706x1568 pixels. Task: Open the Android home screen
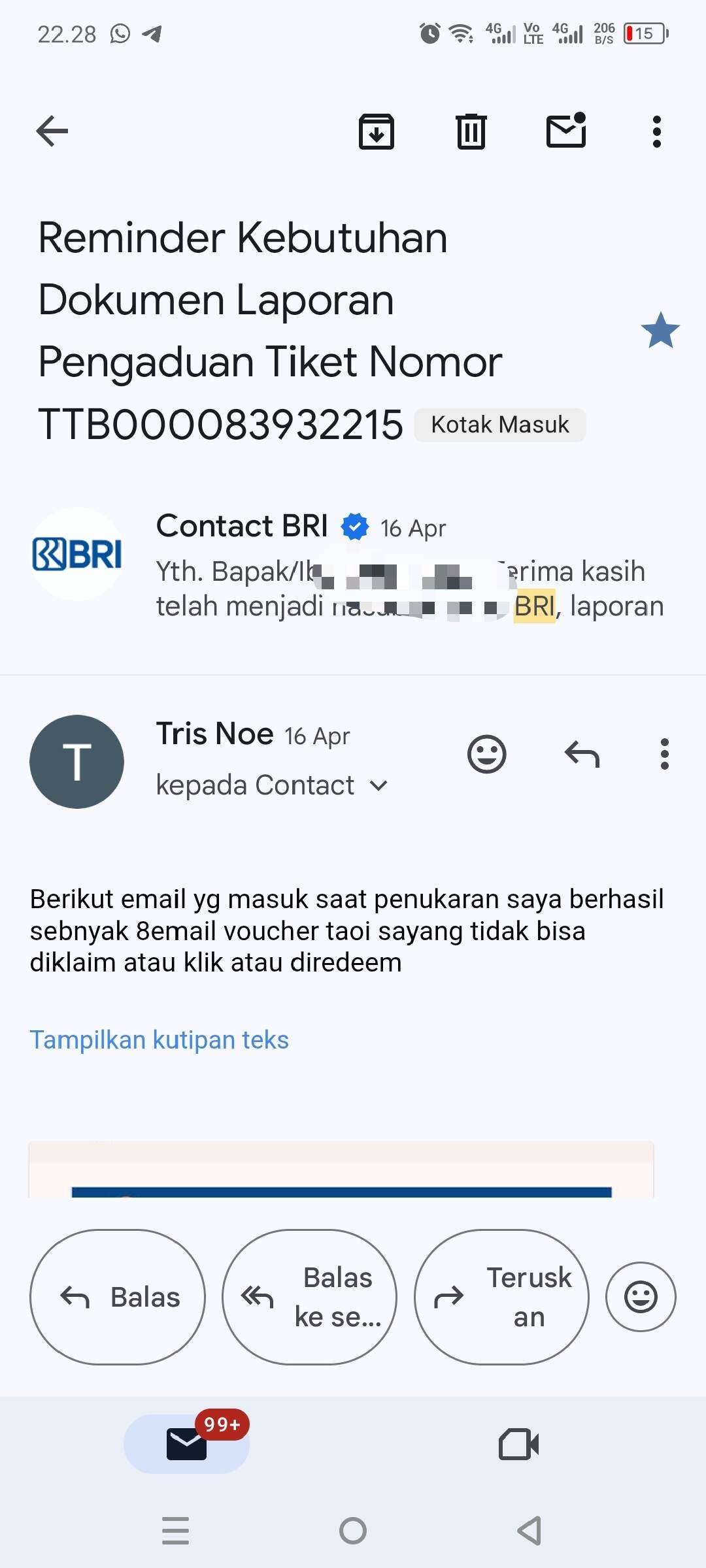point(353,1531)
